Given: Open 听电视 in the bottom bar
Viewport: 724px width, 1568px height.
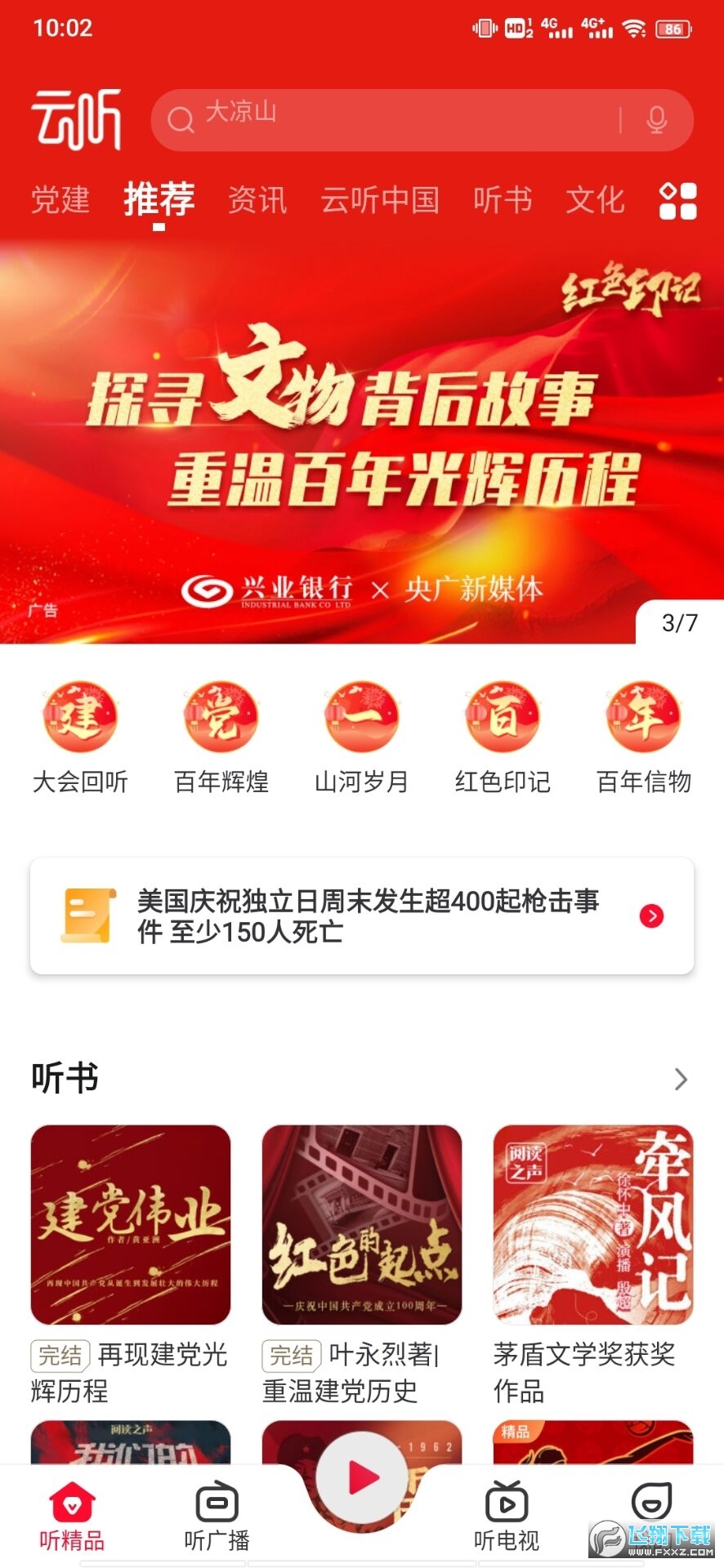Looking at the screenshot, I should [x=508, y=1515].
